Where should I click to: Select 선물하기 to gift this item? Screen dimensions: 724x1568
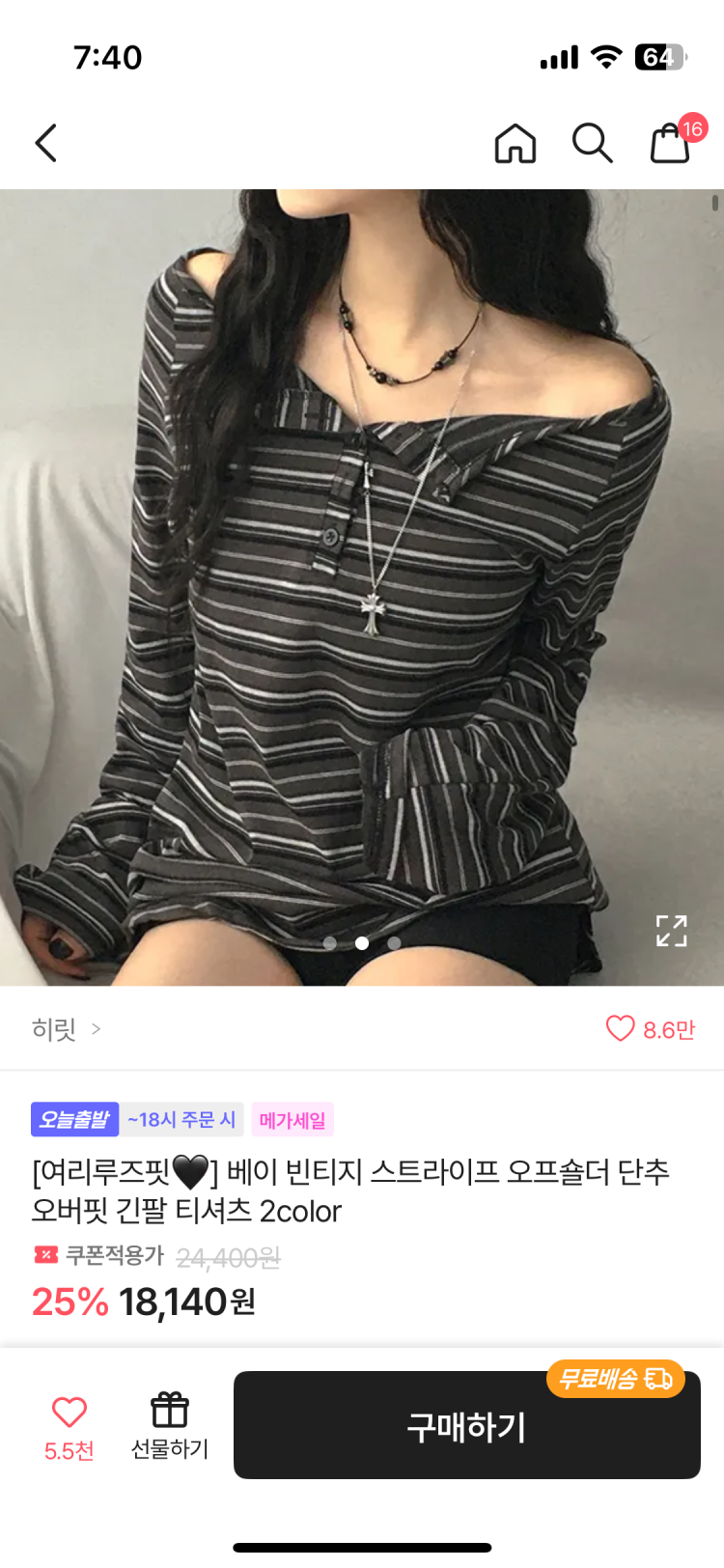click(x=170, y=1425)
